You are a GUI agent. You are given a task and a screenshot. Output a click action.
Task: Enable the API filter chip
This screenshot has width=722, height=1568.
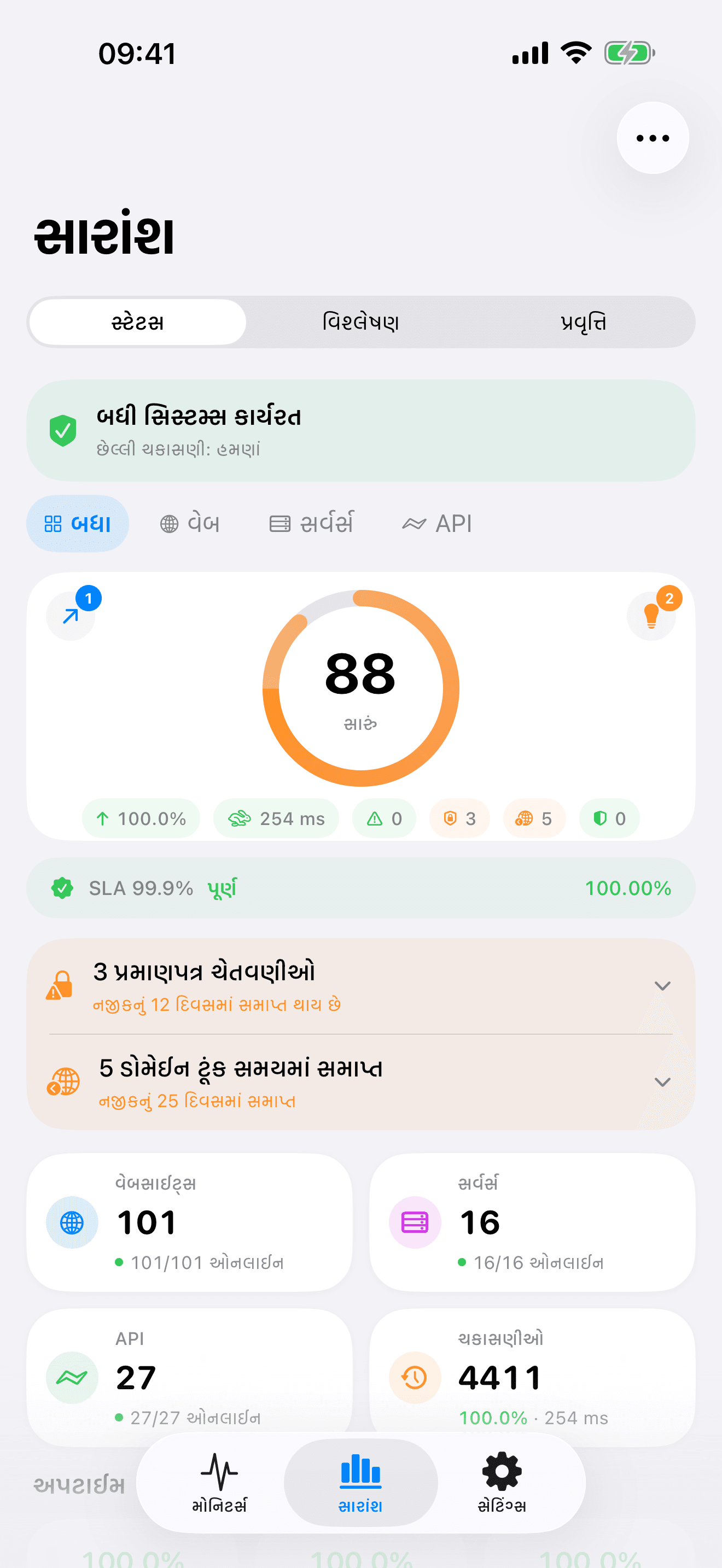point(438,523)
